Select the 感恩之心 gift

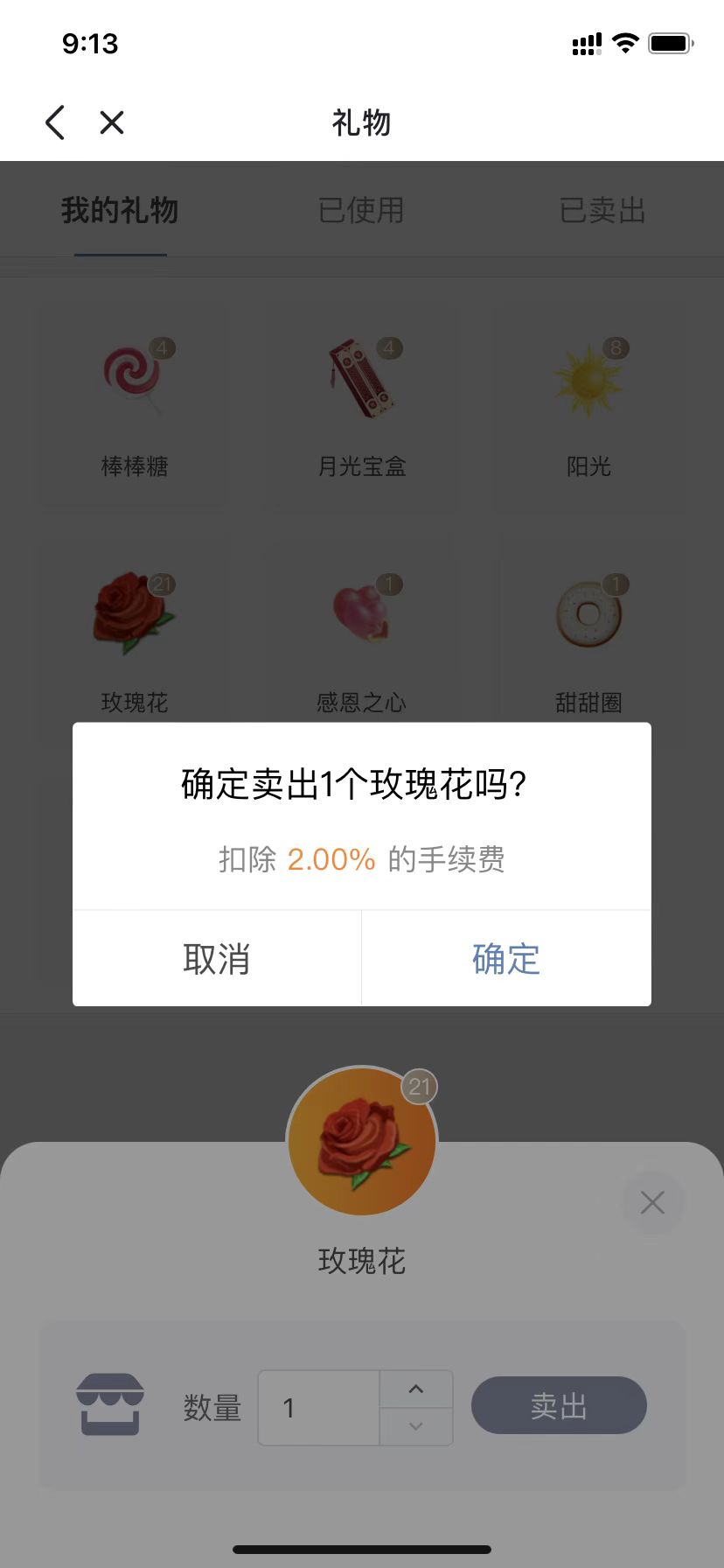click(361, 639)
